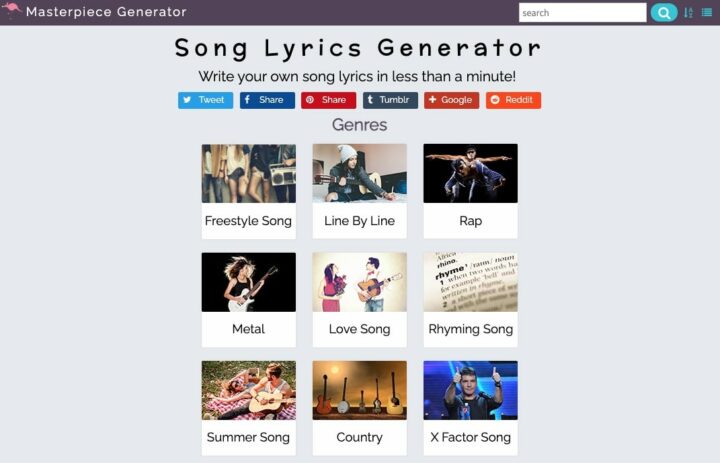Open the Freestyle Song genre
Image resolution: width=720 pixels, height=463 pixels.
[x=248, y=191]
